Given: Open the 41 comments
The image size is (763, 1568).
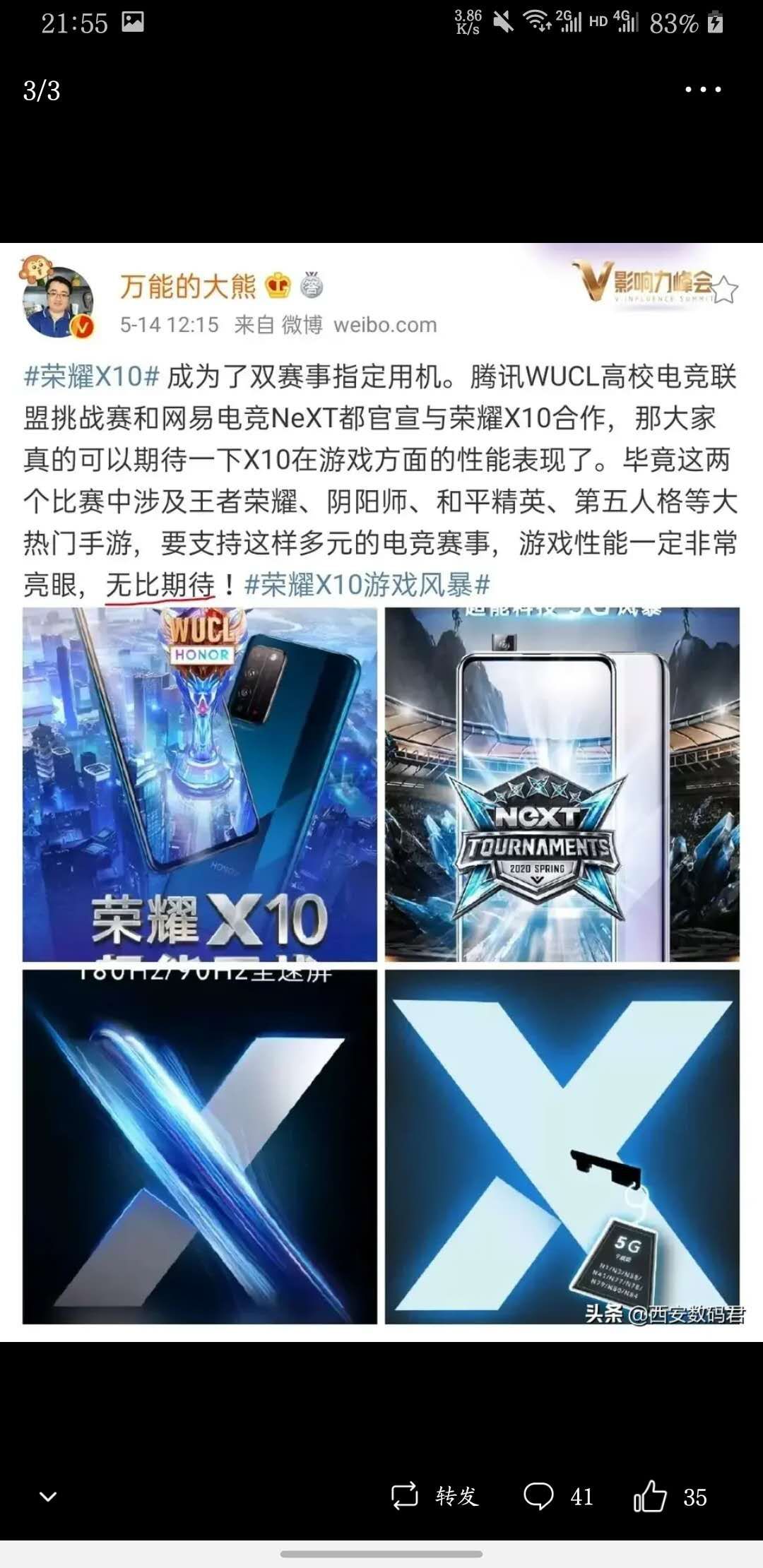Looking at the screenshot, I should (x=558, y=1496).
